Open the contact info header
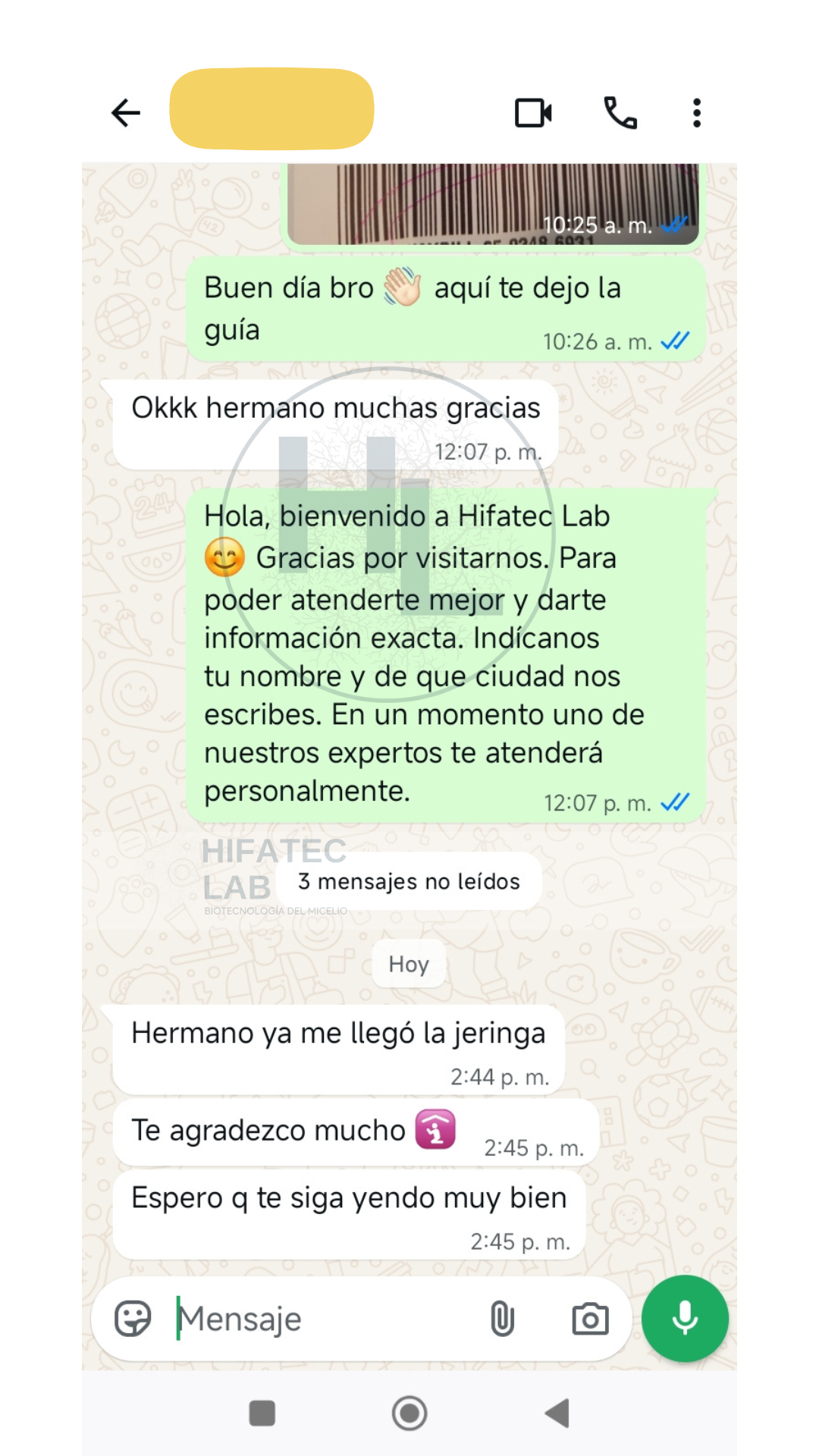The width and height of the screenshot is (819, 1456). (x=271, y=109)
